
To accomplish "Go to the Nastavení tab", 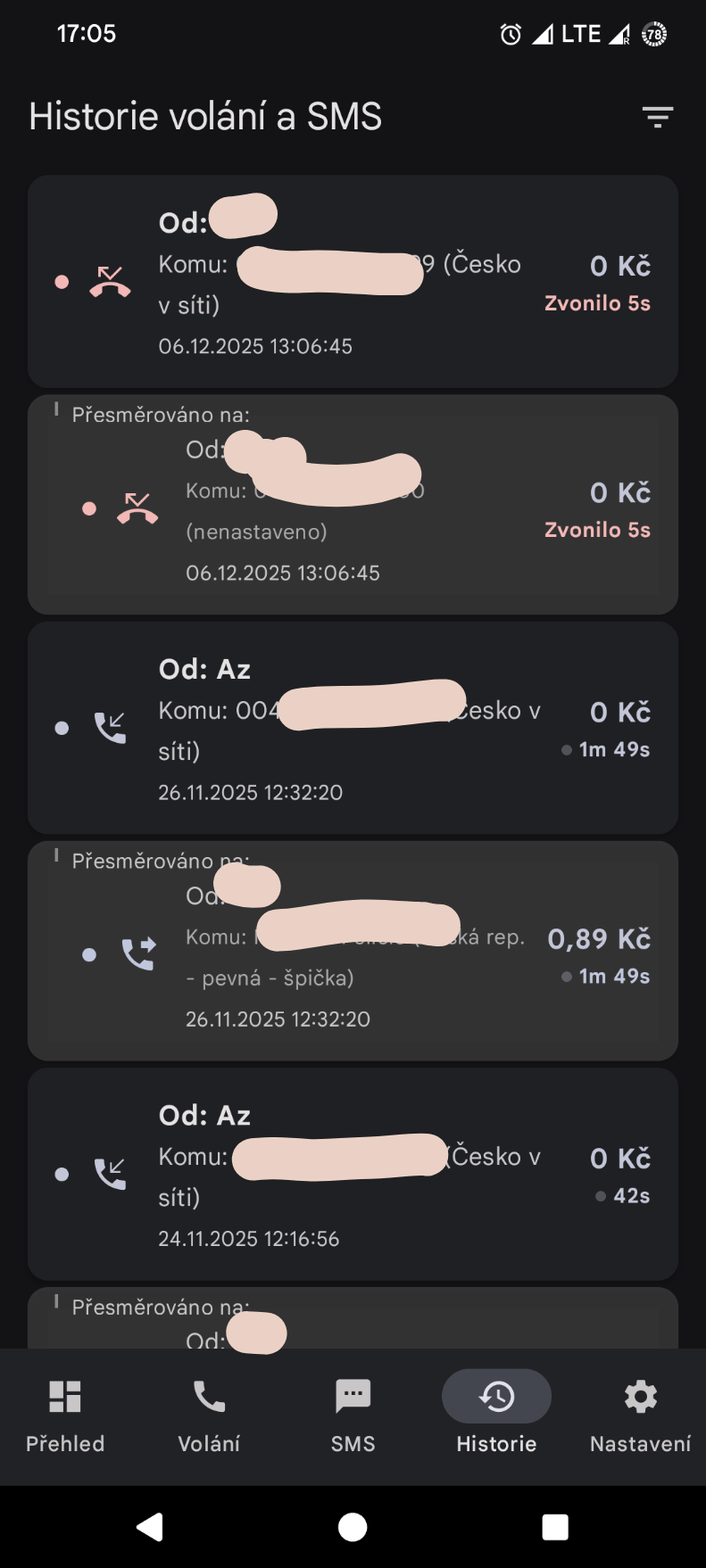I will tap(640, 1416).
